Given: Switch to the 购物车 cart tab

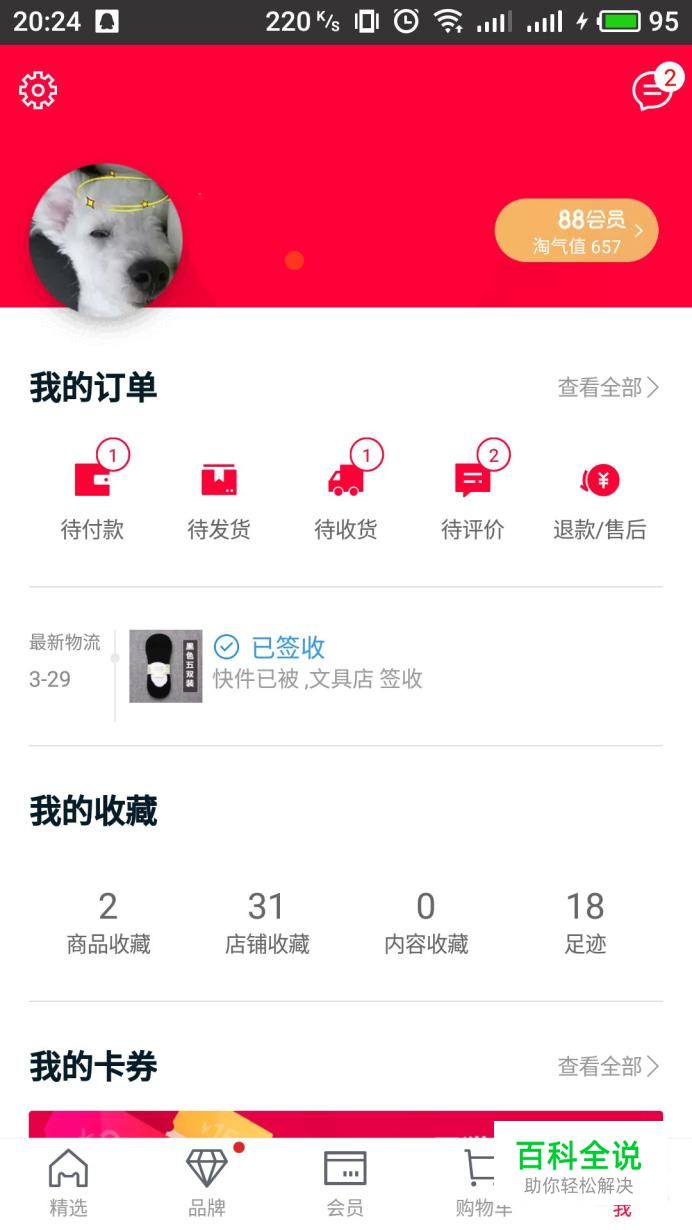Looking at the screenshot, I should (478, 1182).
